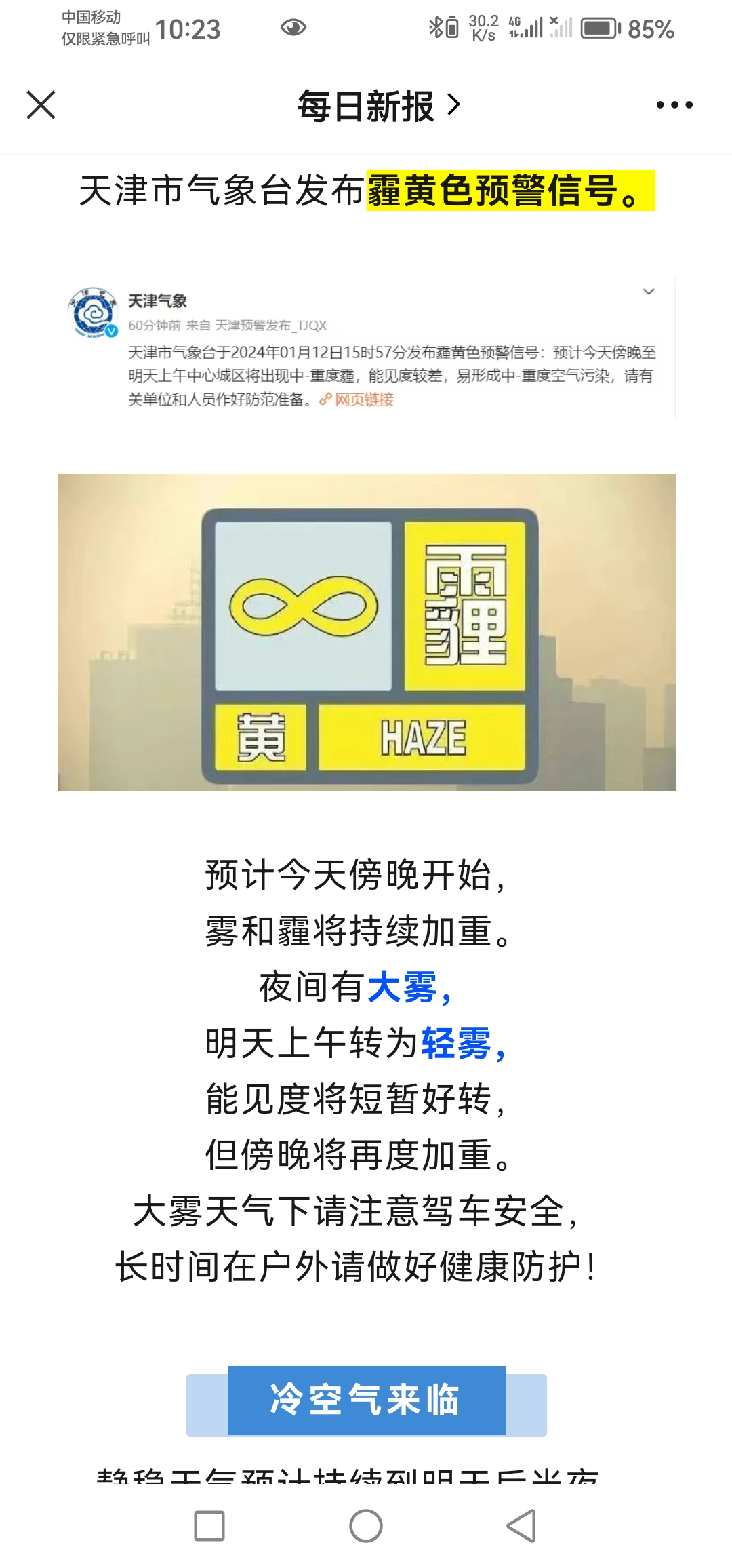732x1568 pixels.
Task: Tap the system back button
Action: [521, 1526]
